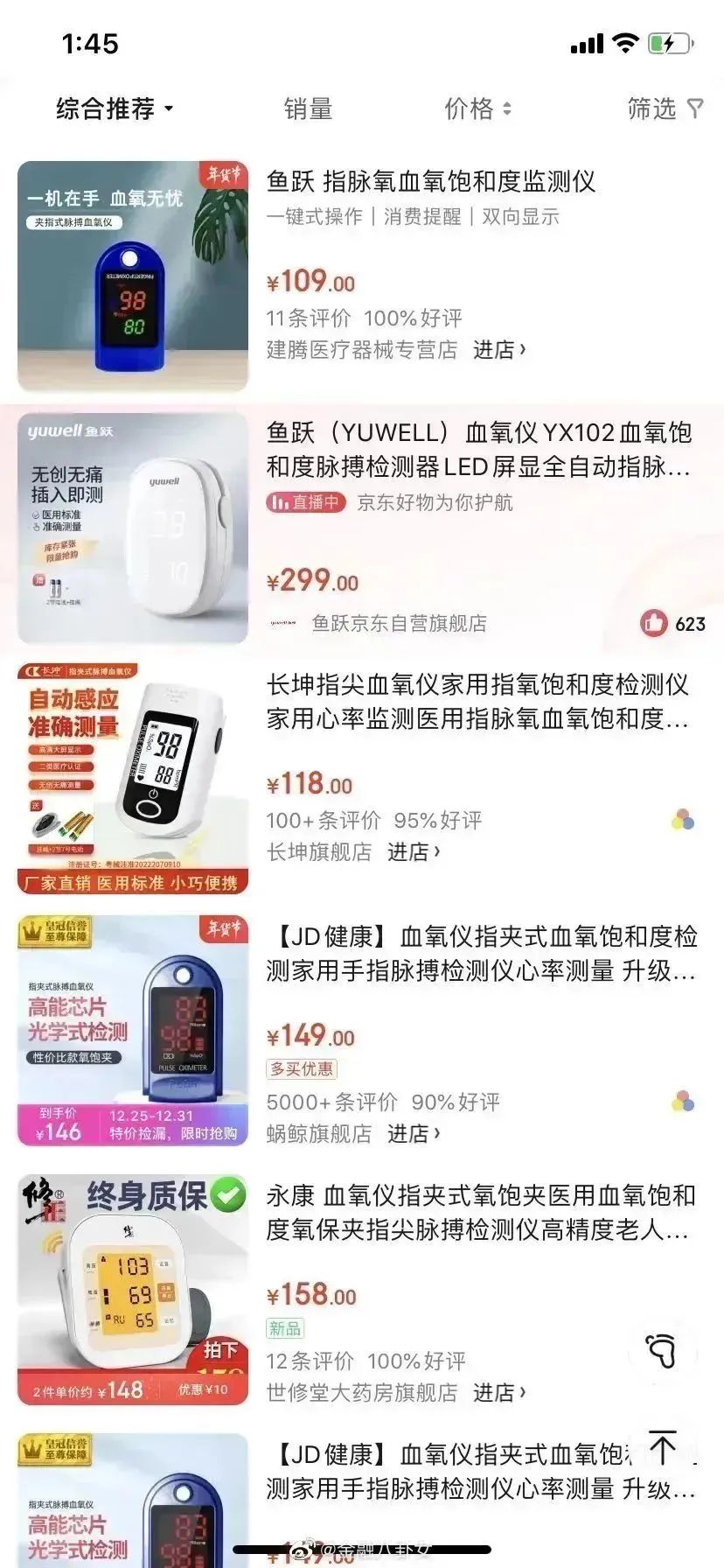
Task: Tap the colorful dots icon on 蜗鲸旗舰店 item
Action: pos(683,1102)
